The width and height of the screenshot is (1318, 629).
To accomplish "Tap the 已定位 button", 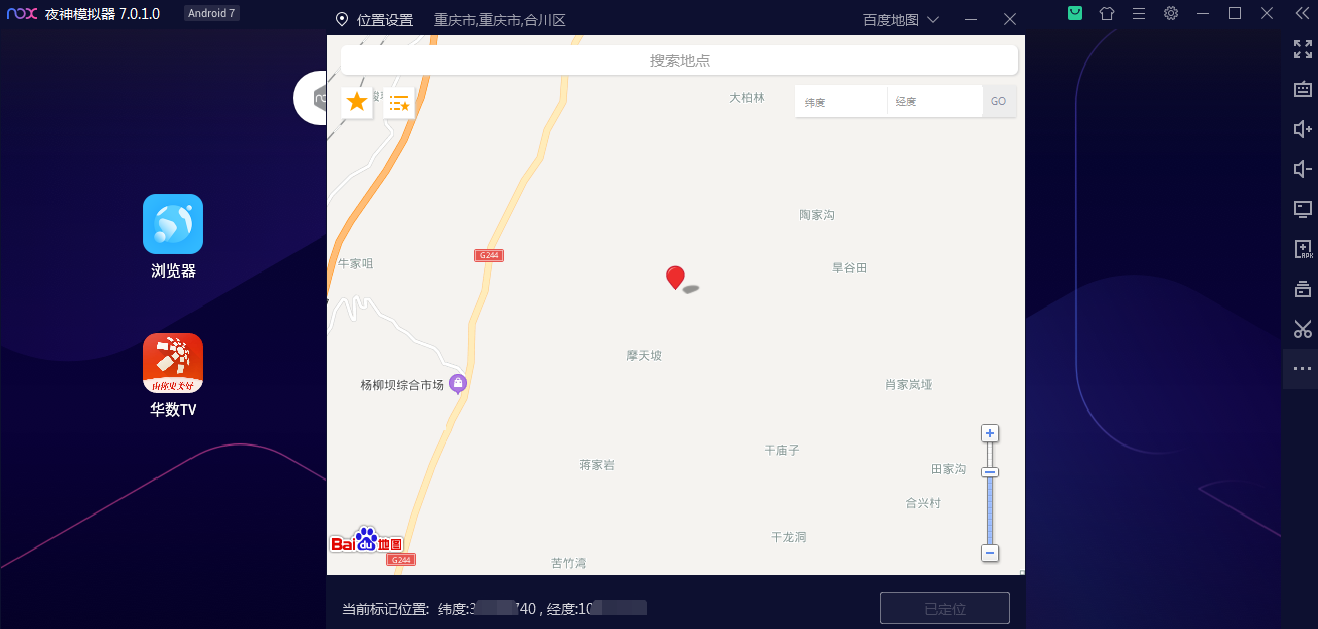I will 944,608.
